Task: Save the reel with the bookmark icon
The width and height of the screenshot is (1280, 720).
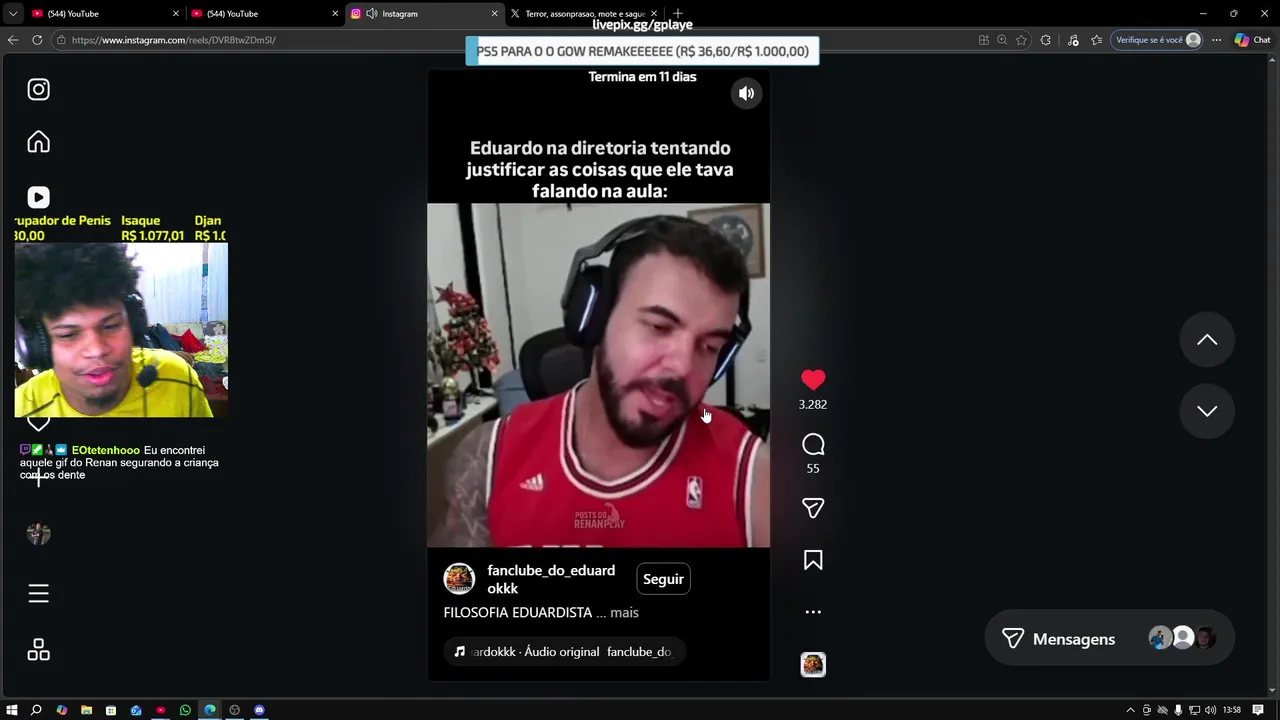Action: [x=813, y=561]
